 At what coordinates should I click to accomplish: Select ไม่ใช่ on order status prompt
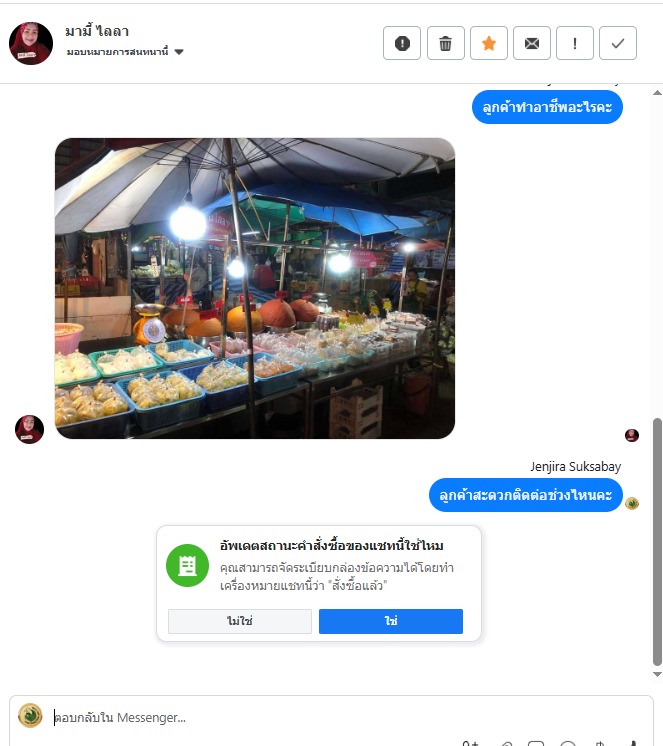tap(240, 621)
